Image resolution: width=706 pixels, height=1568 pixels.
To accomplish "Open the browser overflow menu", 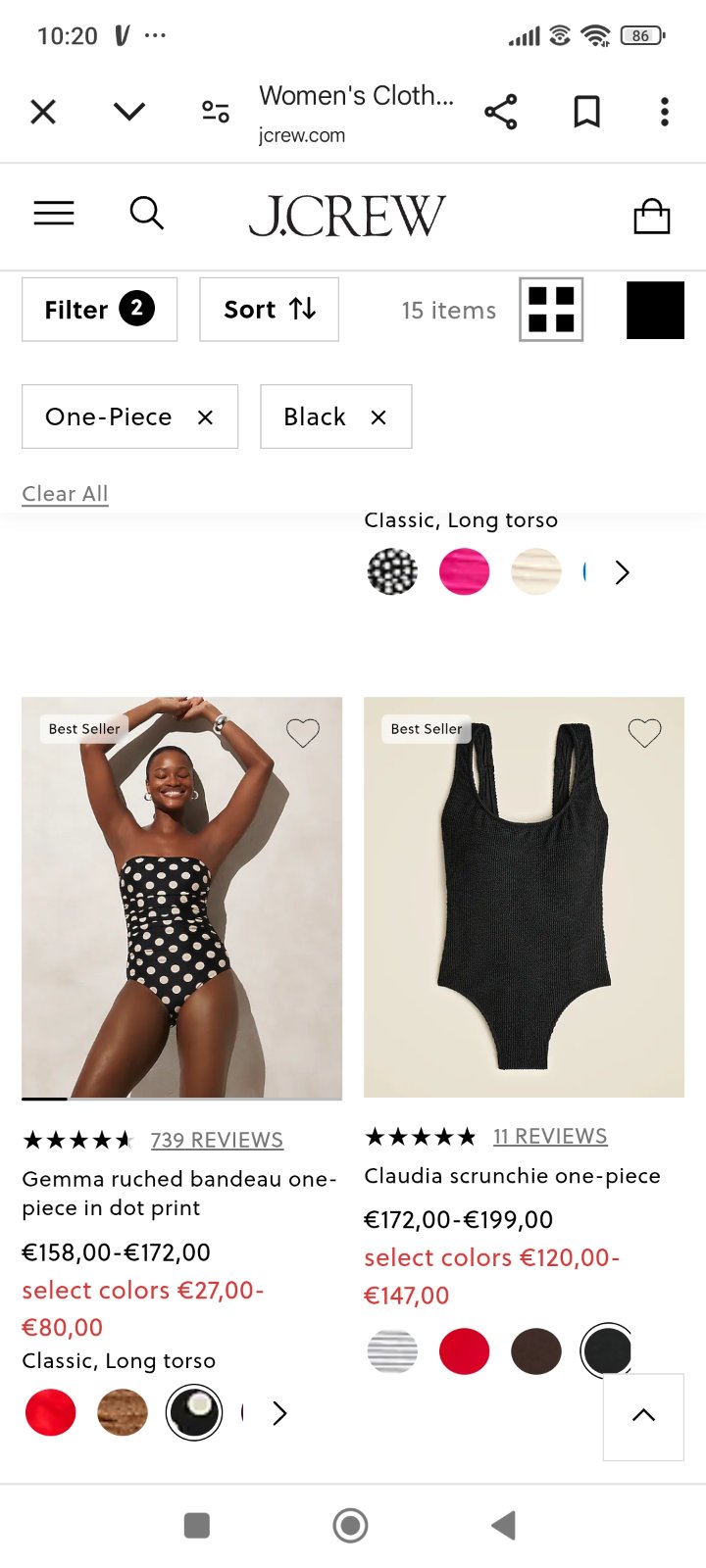I will click(665, 112).
